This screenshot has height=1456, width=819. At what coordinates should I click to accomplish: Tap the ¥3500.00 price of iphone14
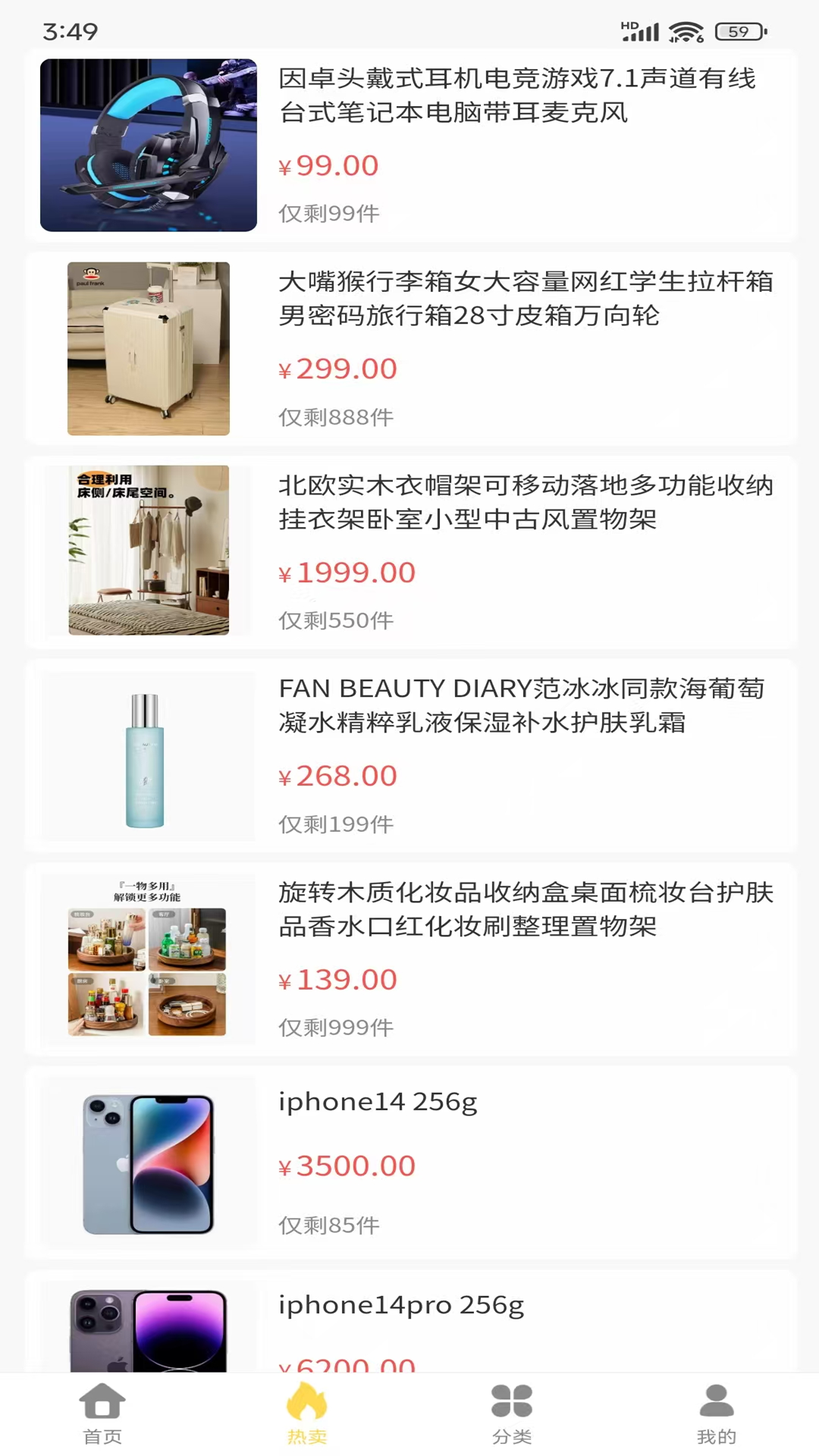coord(347,1166)
